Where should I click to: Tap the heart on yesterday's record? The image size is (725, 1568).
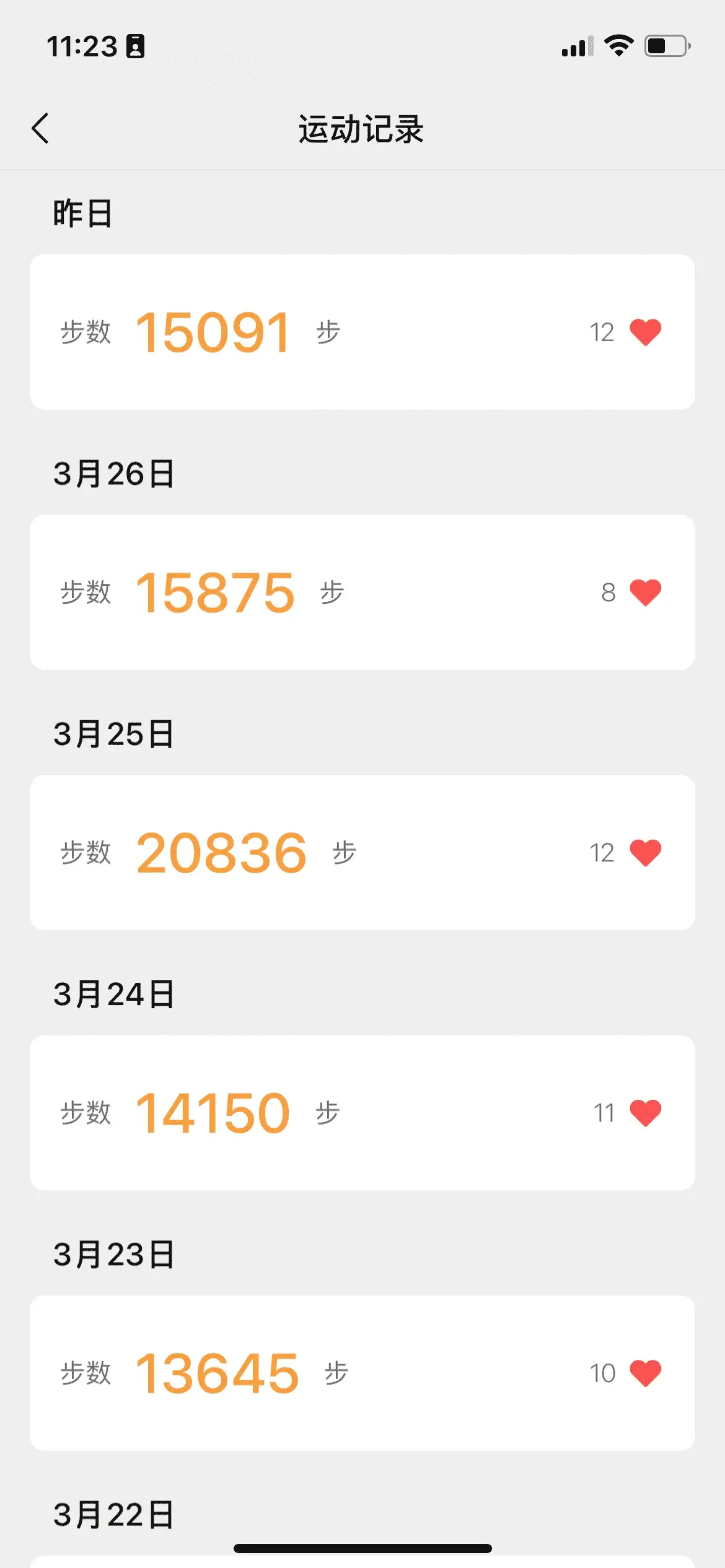646,333
